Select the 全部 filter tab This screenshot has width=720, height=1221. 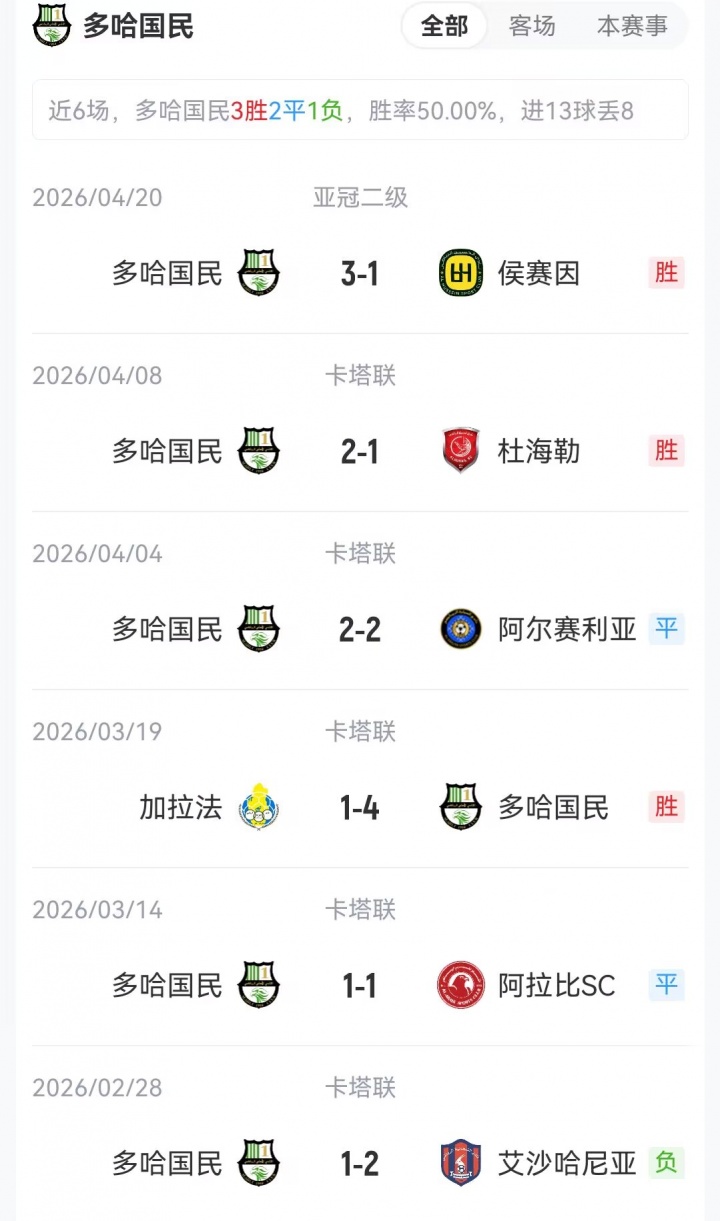tap(445, 27)
